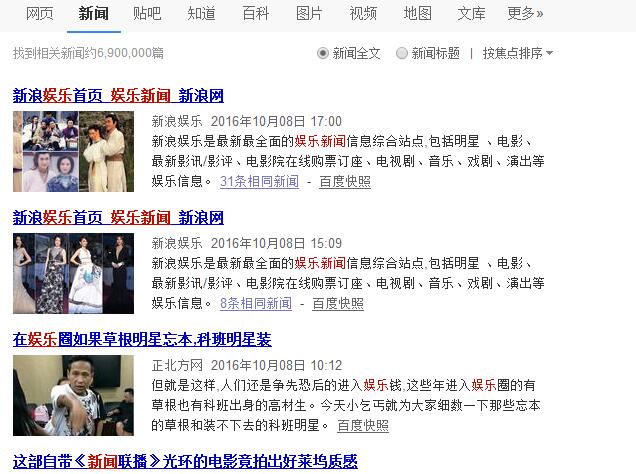Switch to the 贴吧 tab

[147, 14]
